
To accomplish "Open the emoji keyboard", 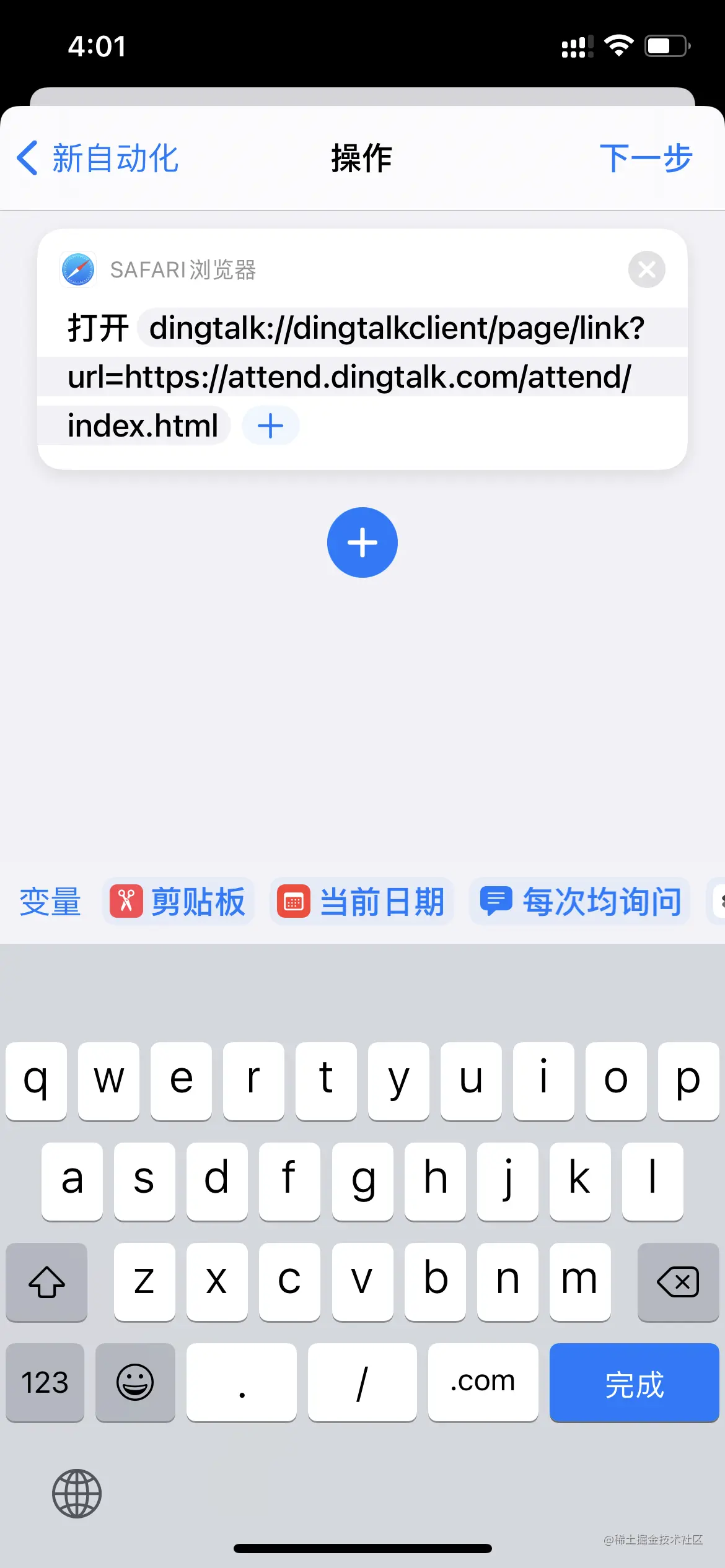I will [x=136, y=1383].
